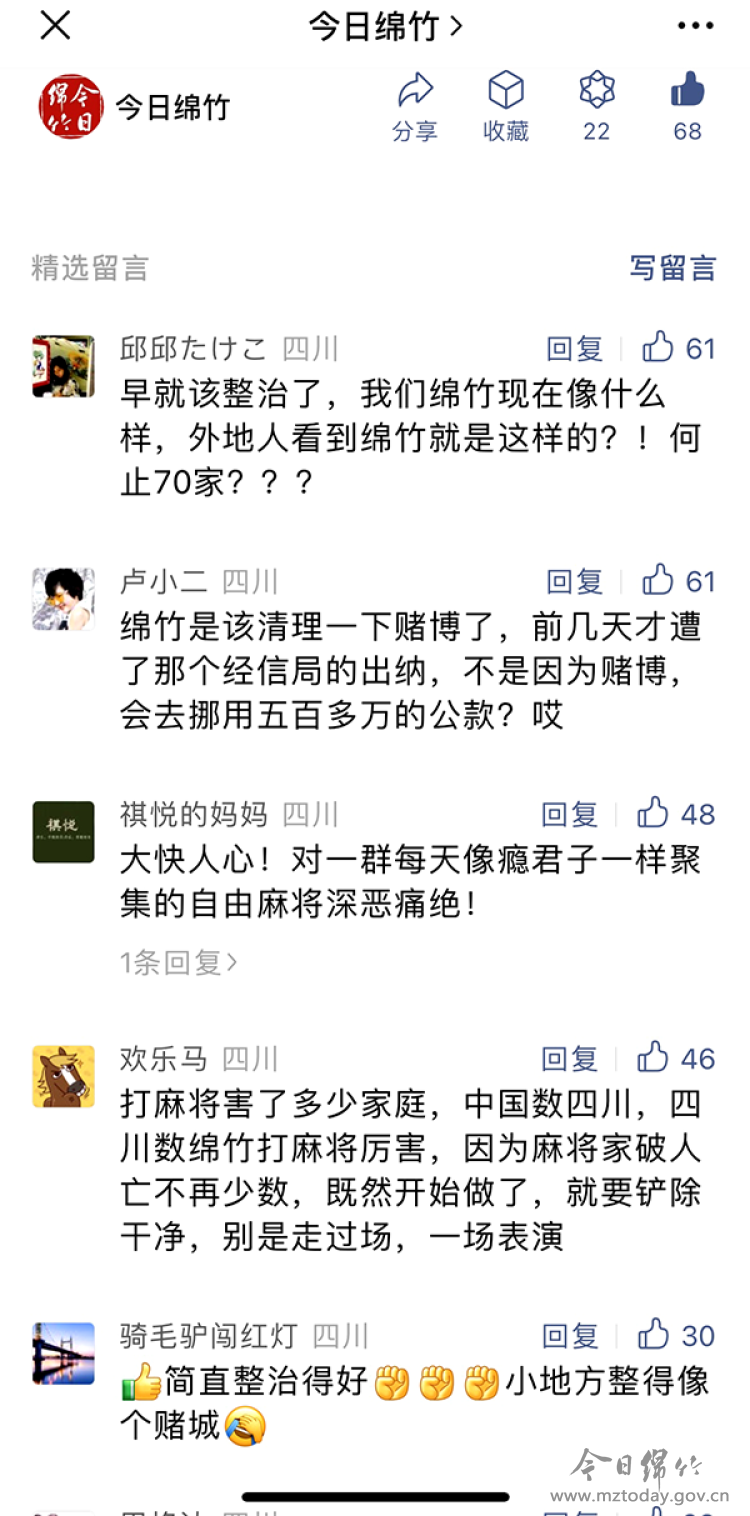
Task: Expand 1条回复 under 祺悦的妈妈
Action: [x=178, y=962]
